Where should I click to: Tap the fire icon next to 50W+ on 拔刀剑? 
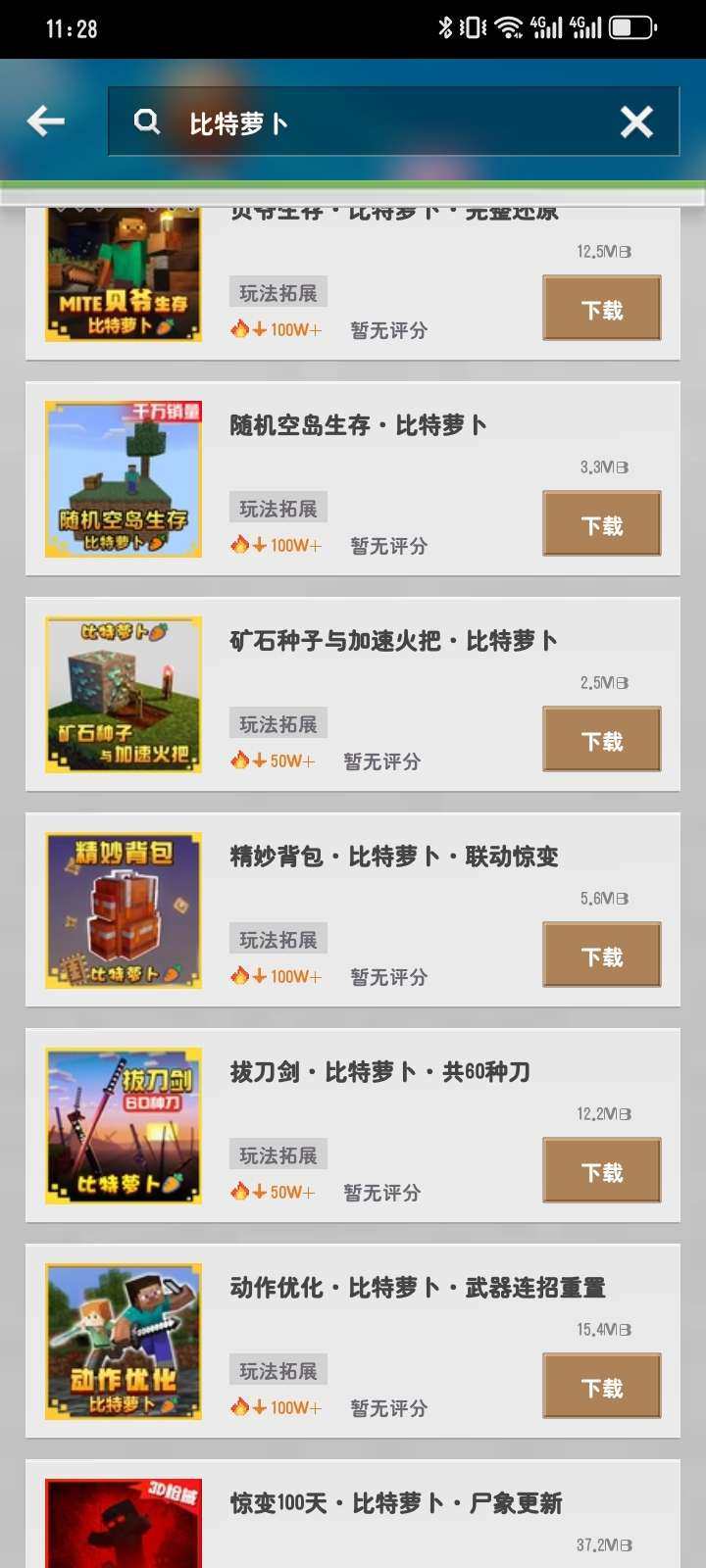click(238, 1192)
